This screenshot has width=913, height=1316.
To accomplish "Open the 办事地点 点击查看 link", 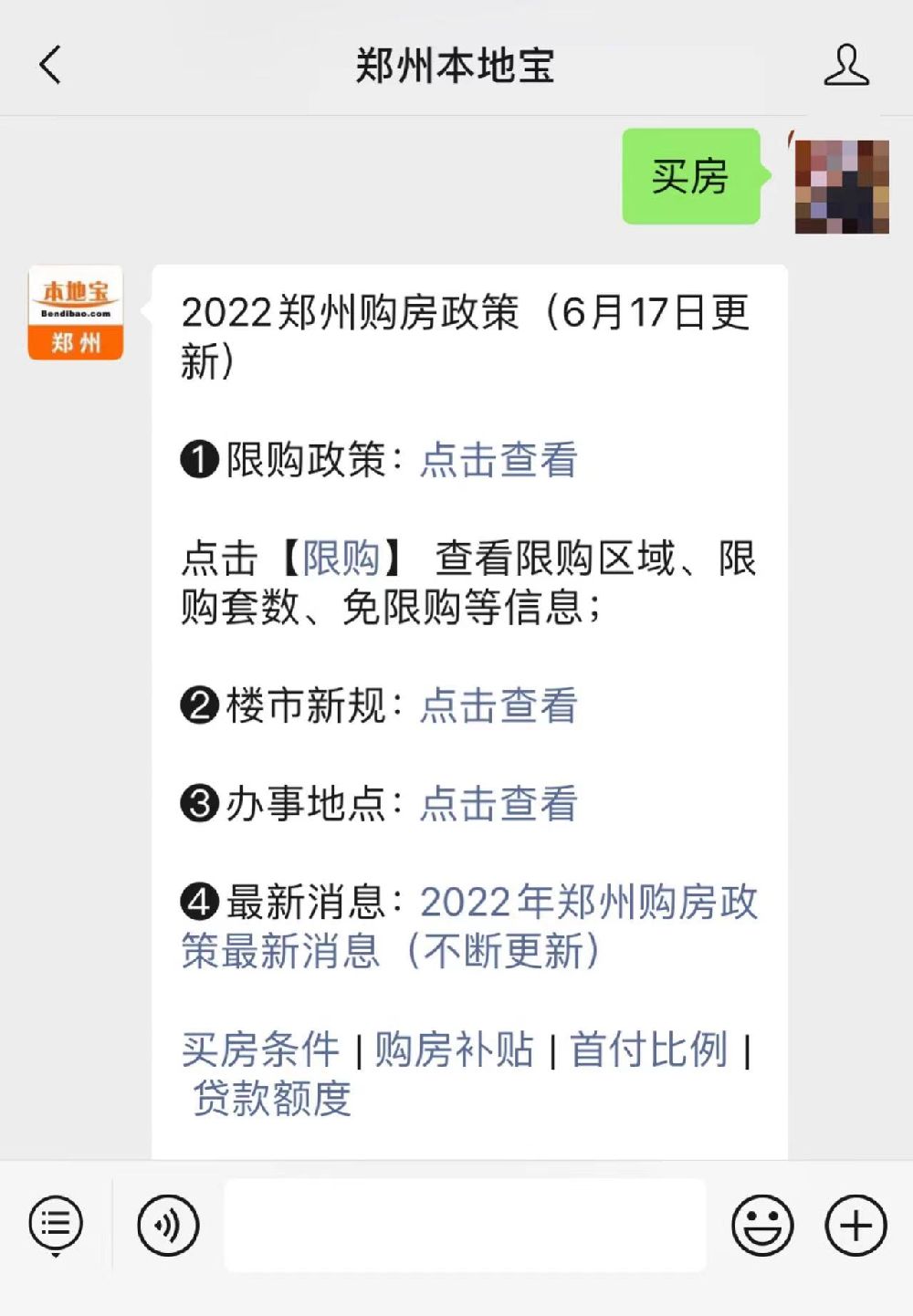I will pyautogui.click(x=498, y=804).
